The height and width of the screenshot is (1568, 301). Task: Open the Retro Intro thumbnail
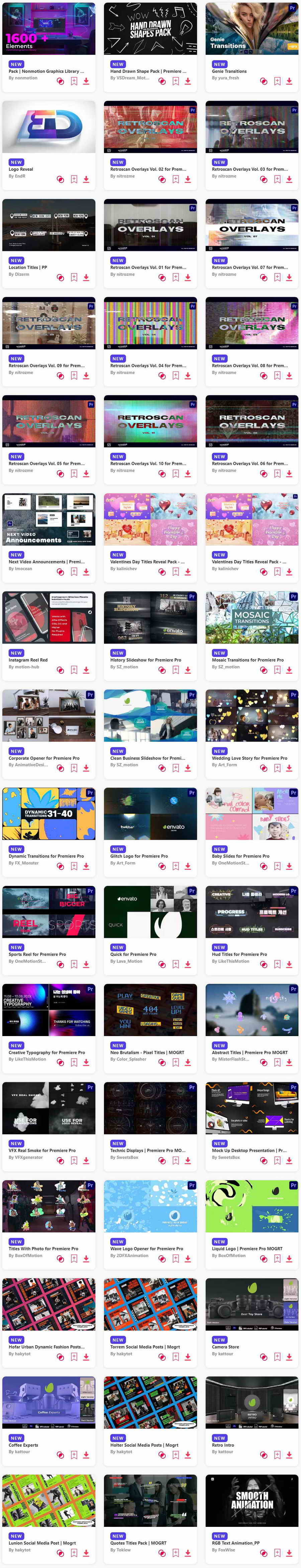(252, 1402)
